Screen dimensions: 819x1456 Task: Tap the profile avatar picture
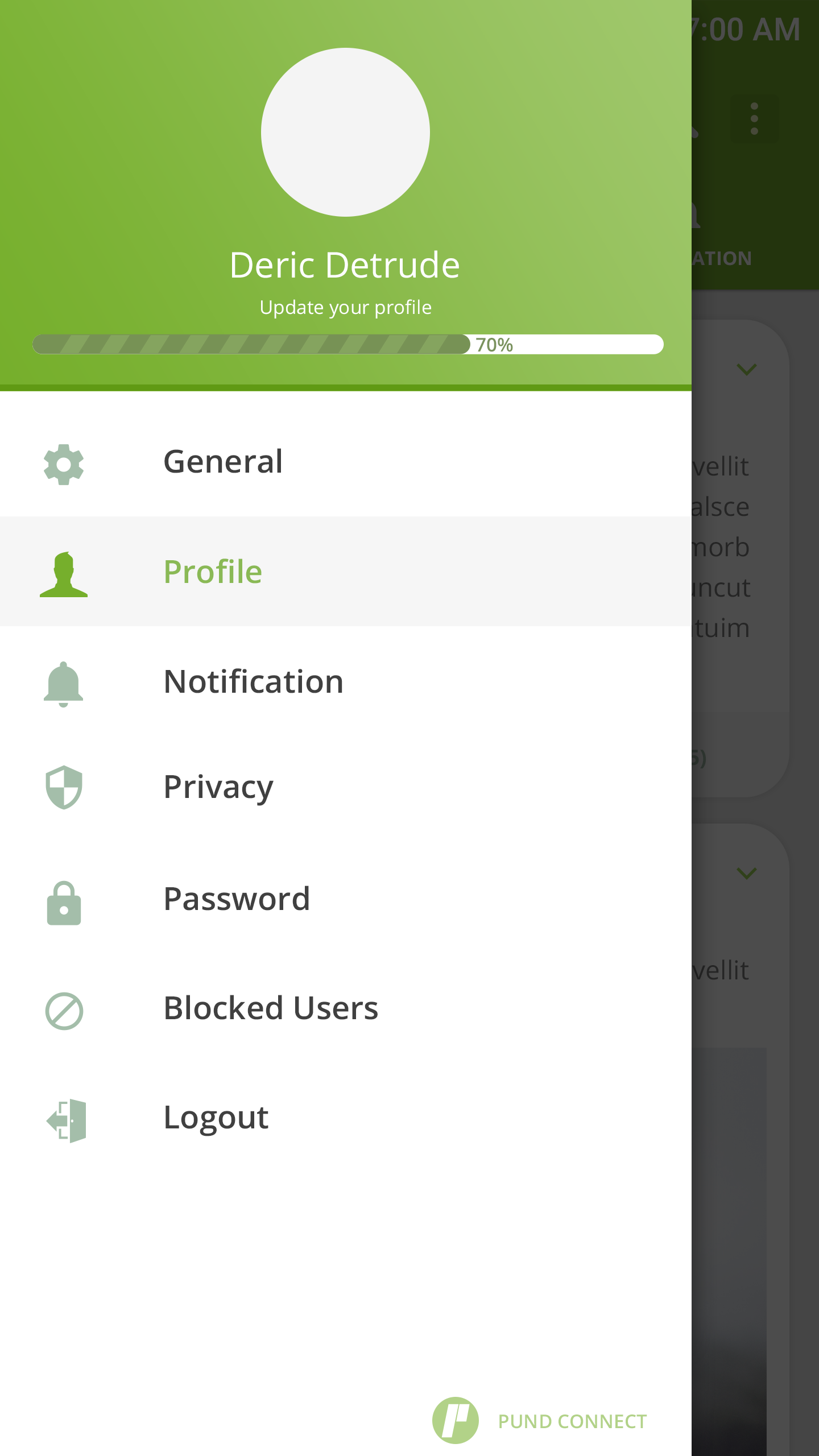point(345,132)
